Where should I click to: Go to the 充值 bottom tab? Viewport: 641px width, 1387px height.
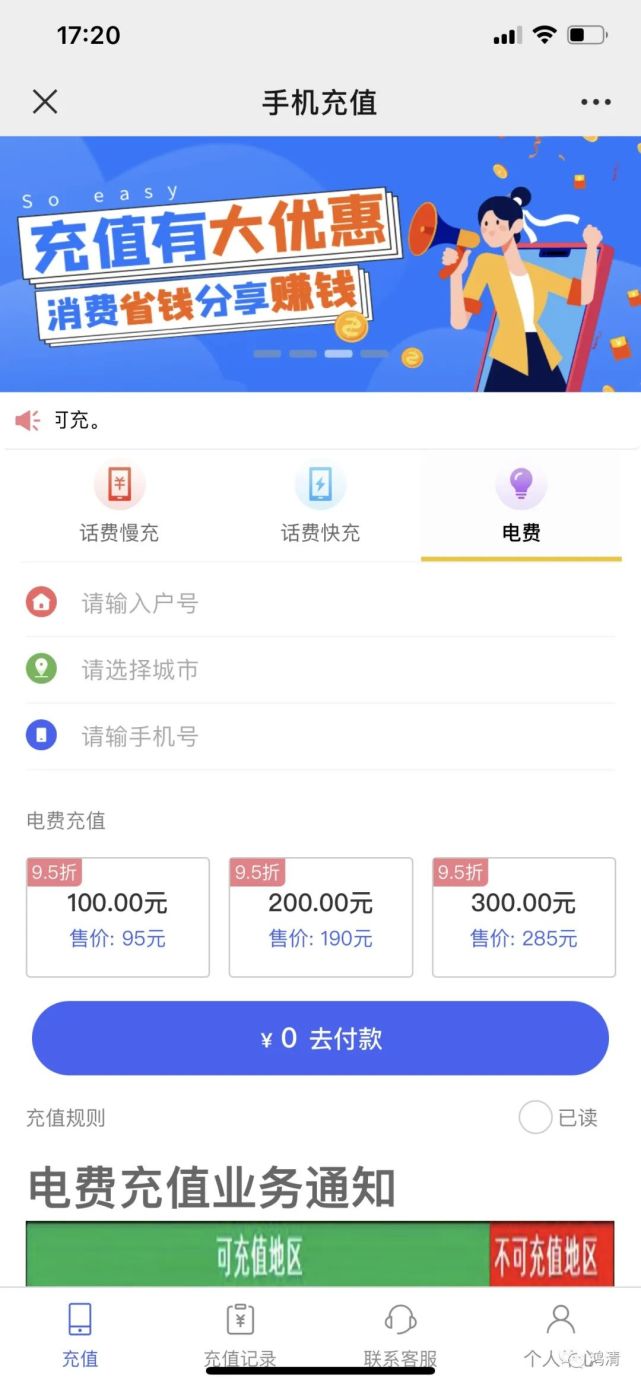[80, 1335]
